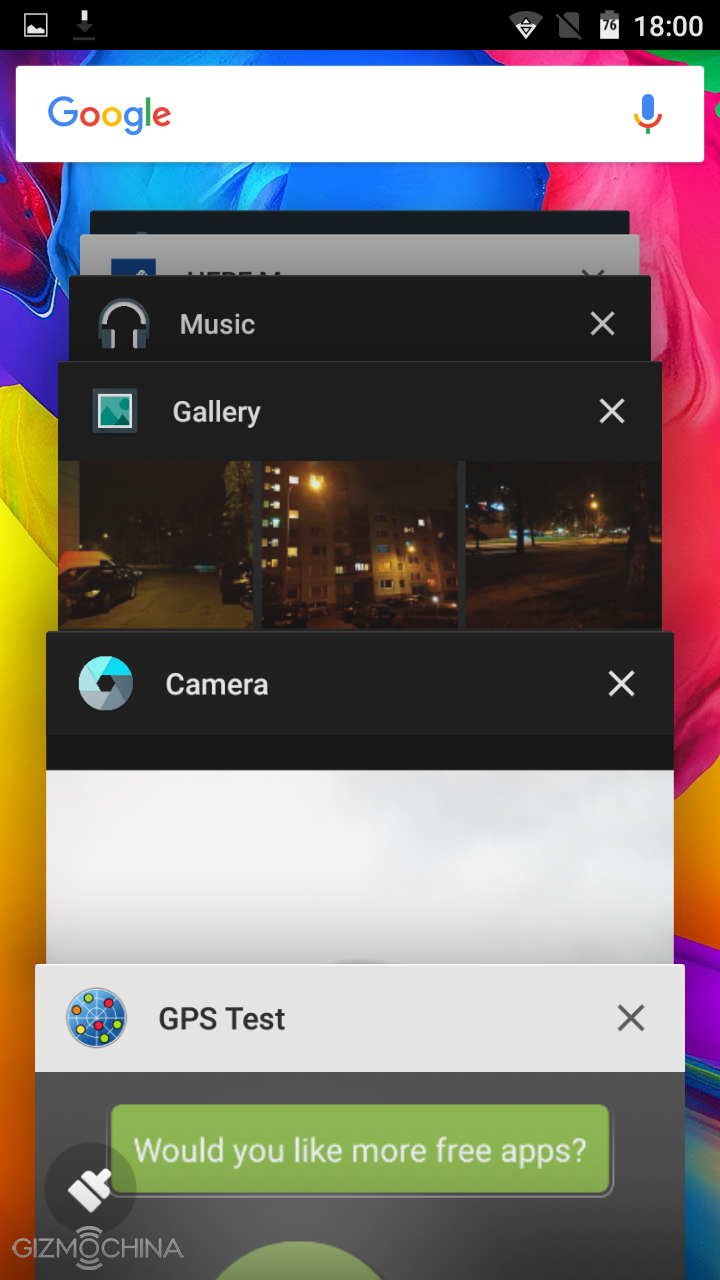Close the Camera recent app
Image resolution: width=720 pixels, height=1280 pixels.
pyautogui.click(x=621, y=684)
